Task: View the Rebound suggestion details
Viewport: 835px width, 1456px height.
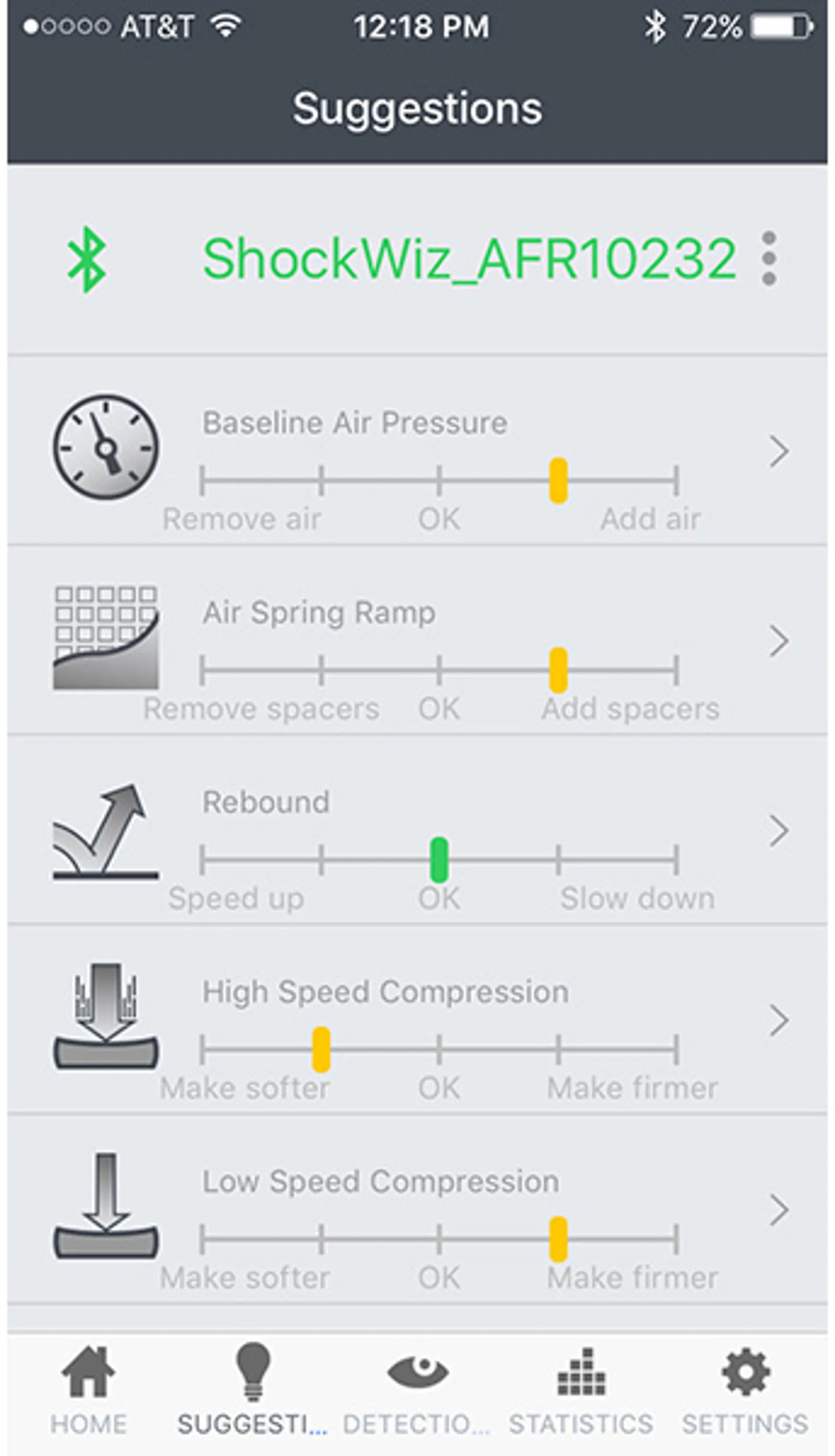Action: 778,831
